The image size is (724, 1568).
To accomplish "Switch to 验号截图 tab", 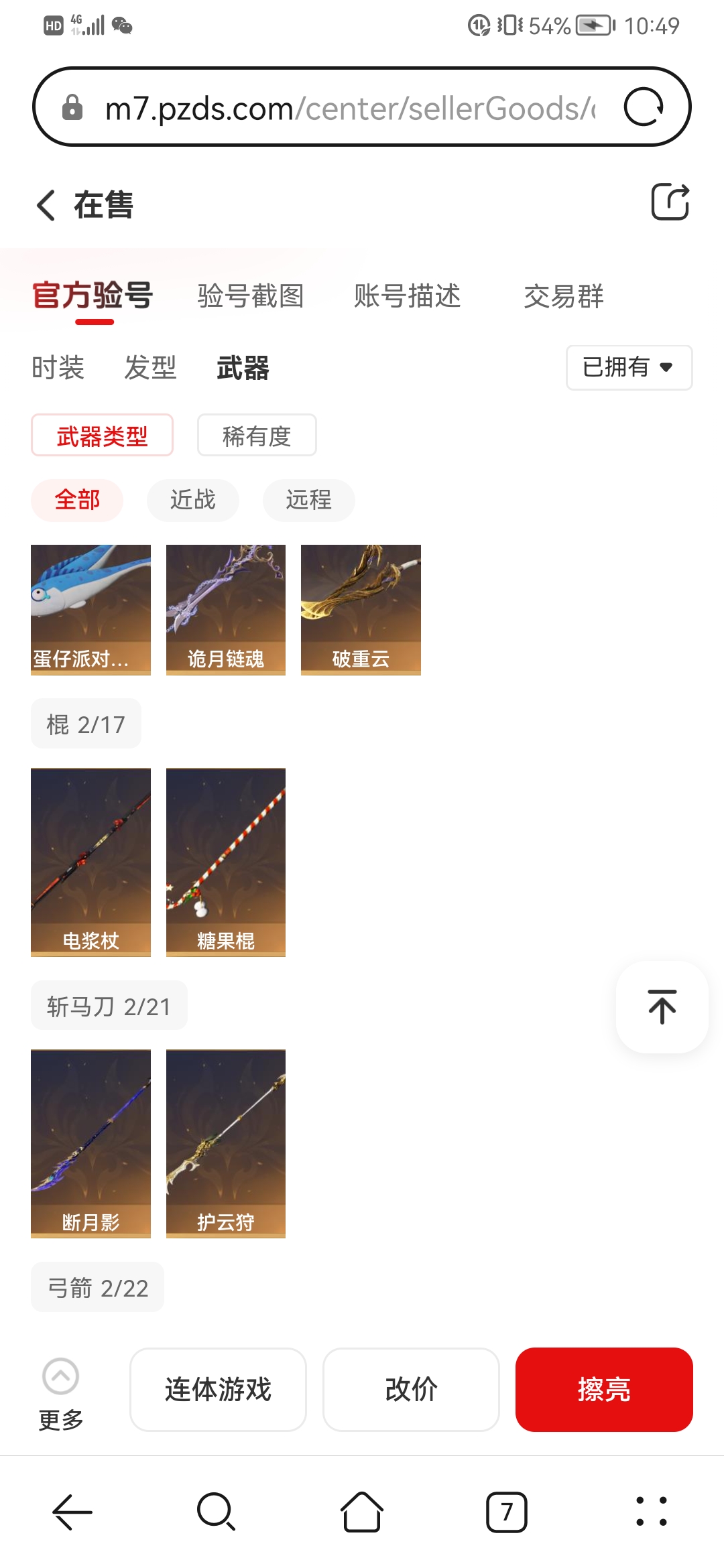I will (251, 296).
